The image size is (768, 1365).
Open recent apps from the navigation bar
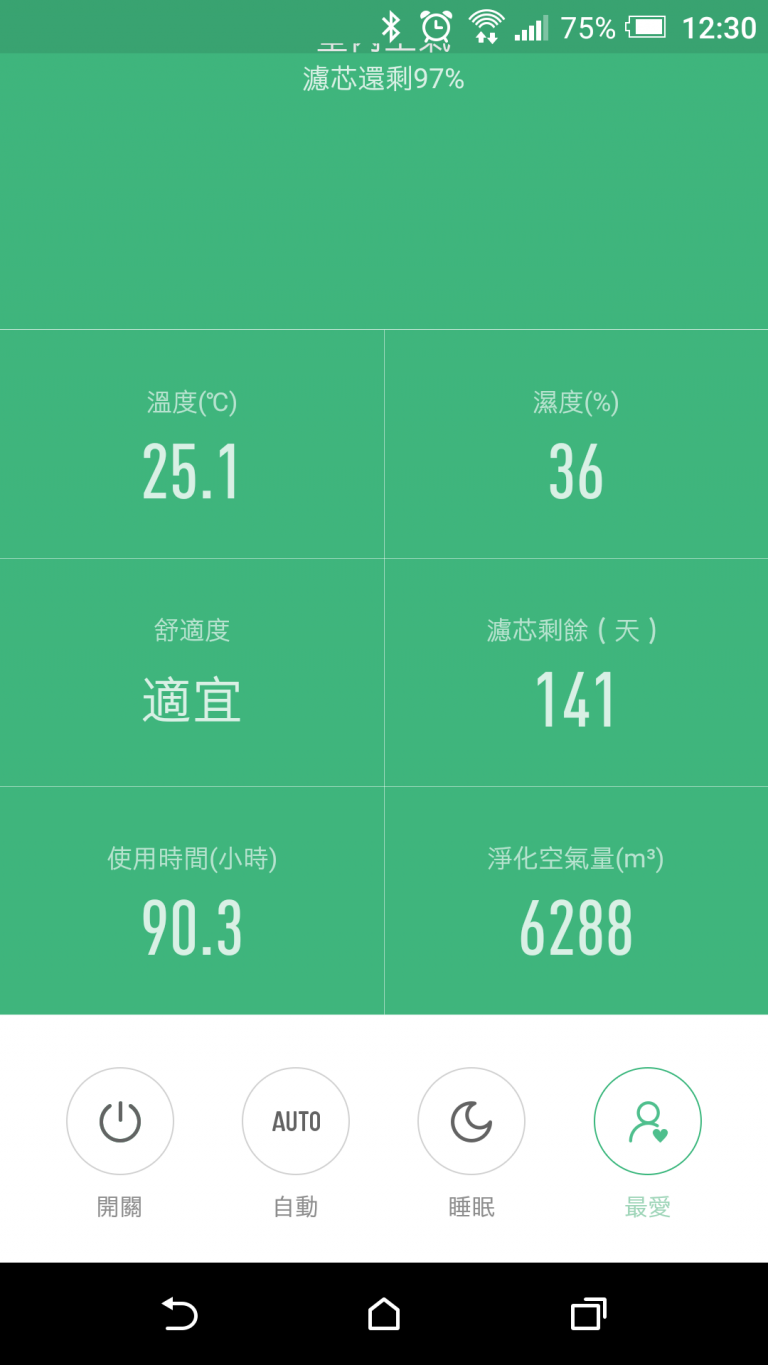tap(588, 1314)
